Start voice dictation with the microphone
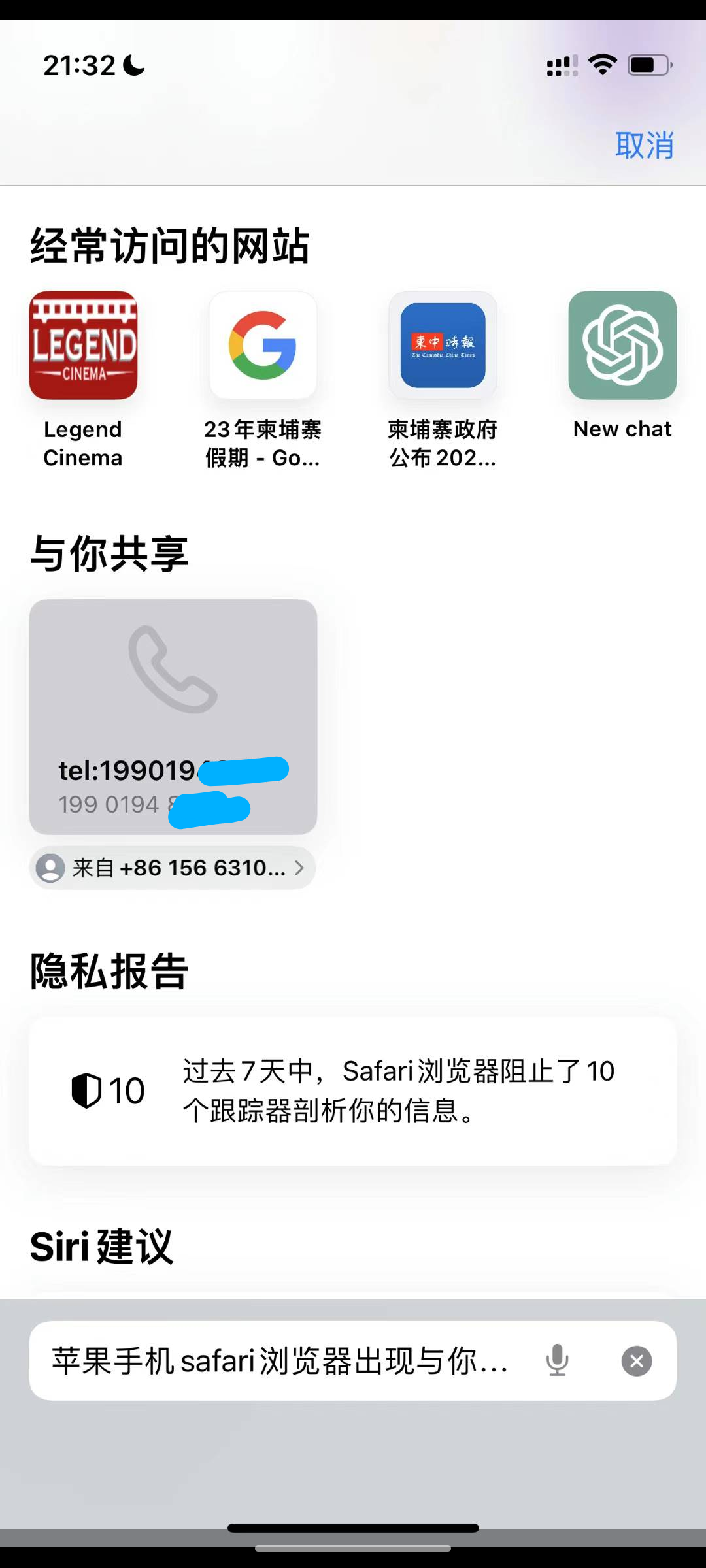 point(557,1361)
